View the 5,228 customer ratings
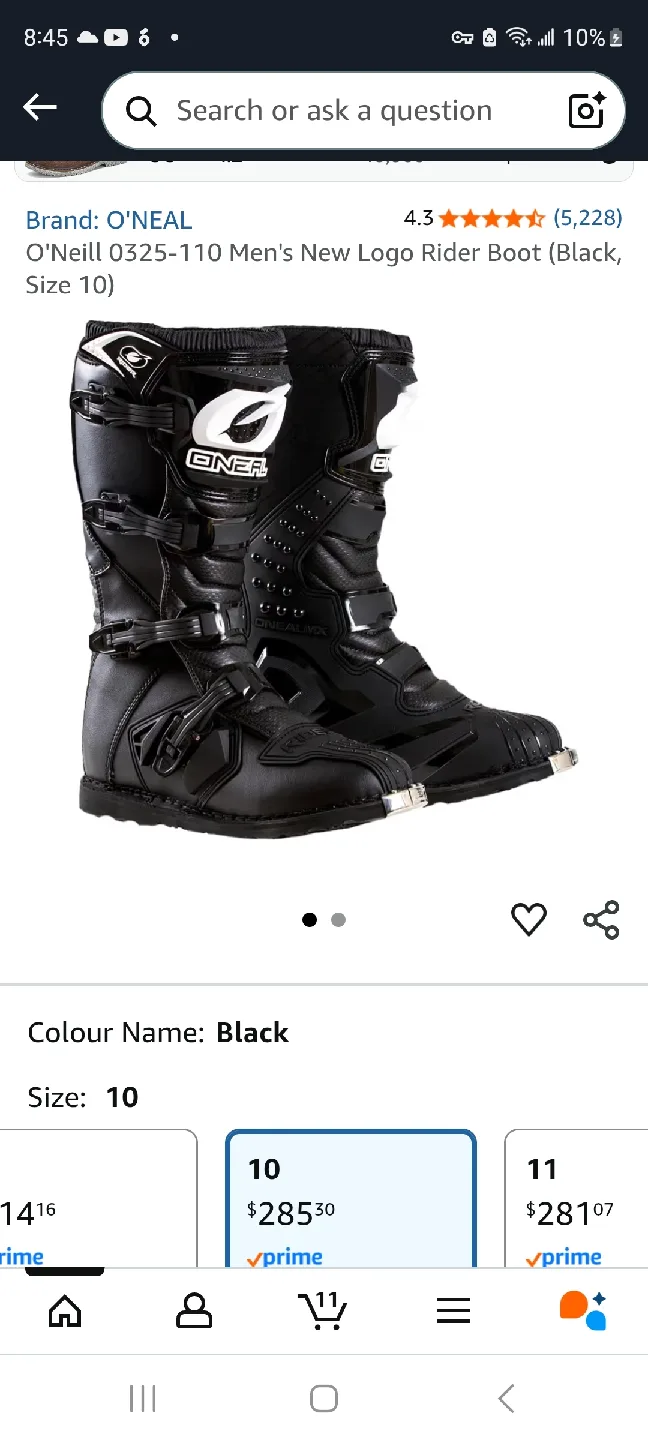Image resolution: width=648 pixels, height=1440 pixels. (x=588, y=217)
